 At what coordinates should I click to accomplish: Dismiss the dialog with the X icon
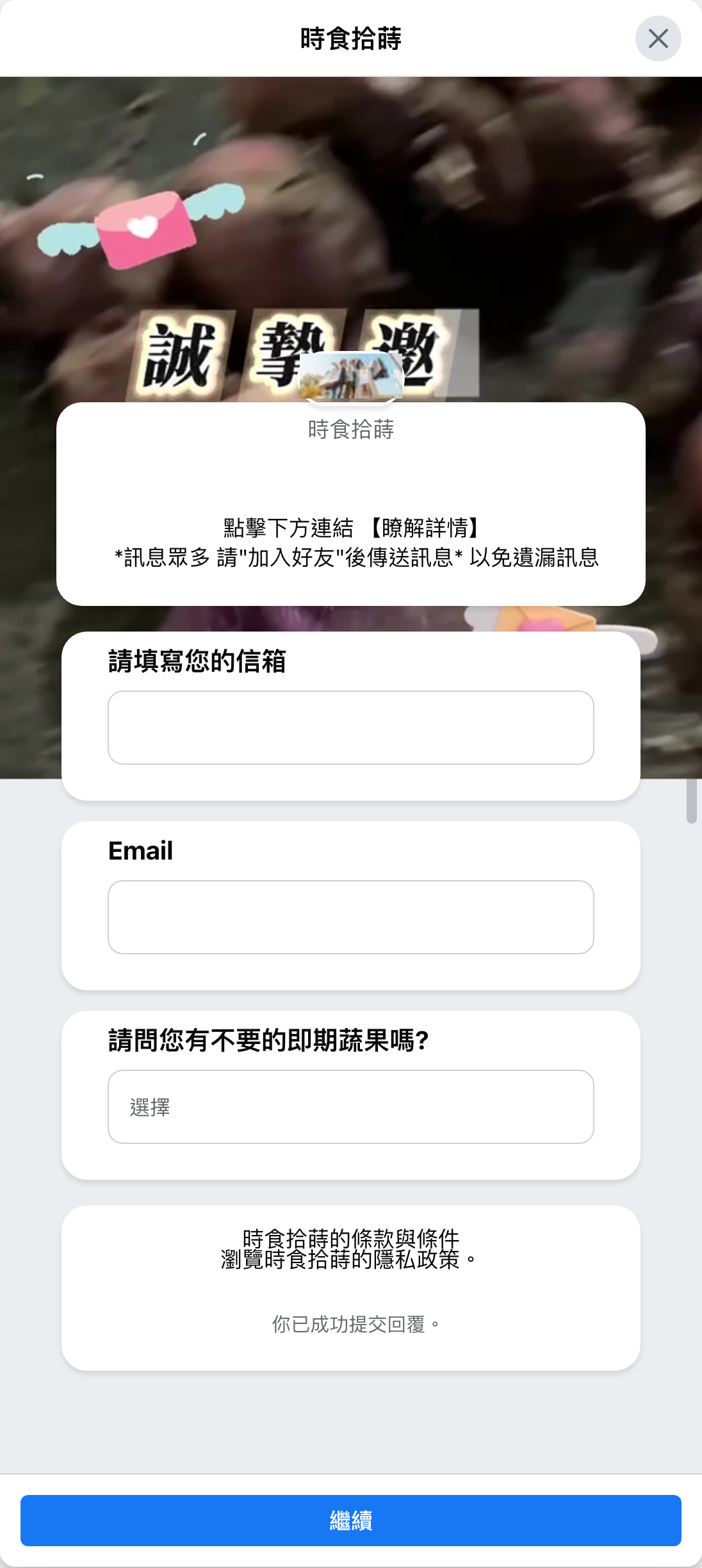659,39
